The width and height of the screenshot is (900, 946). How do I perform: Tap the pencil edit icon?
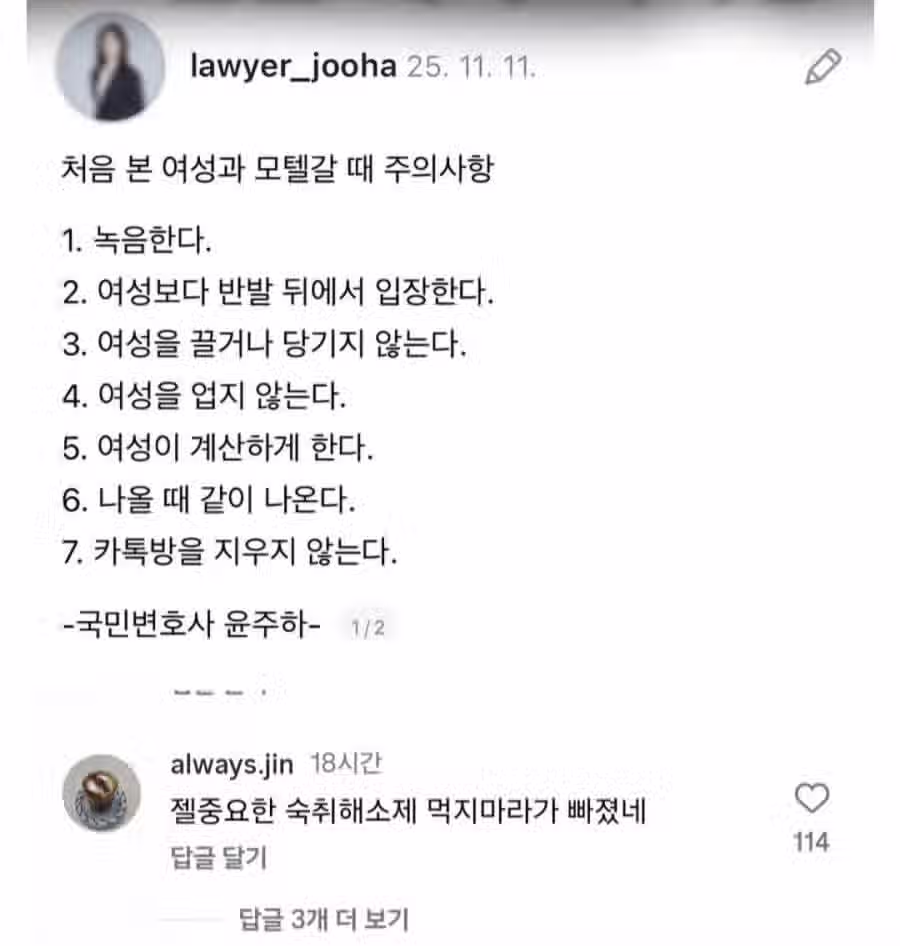click(x=821, y=68)
